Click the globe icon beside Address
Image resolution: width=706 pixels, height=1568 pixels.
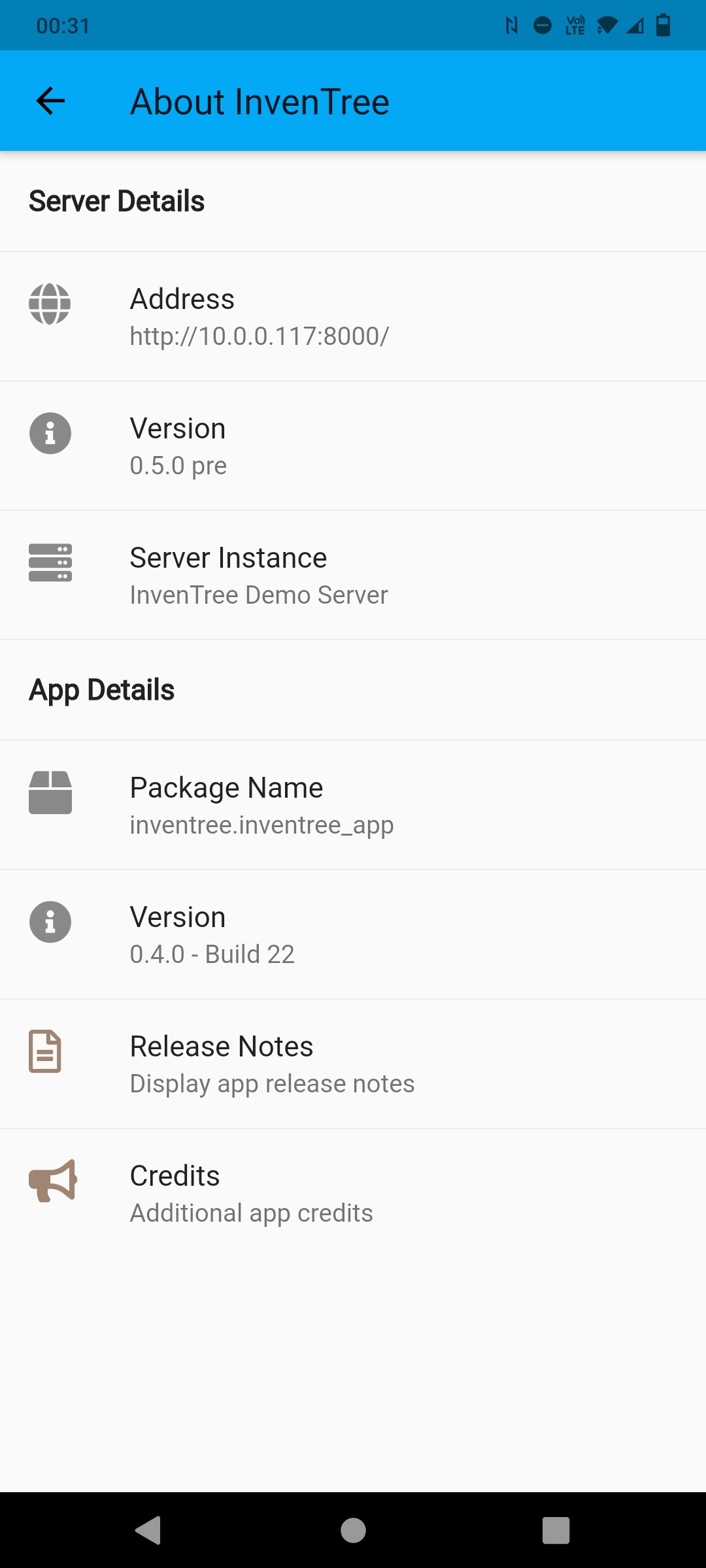click(50, 302)
